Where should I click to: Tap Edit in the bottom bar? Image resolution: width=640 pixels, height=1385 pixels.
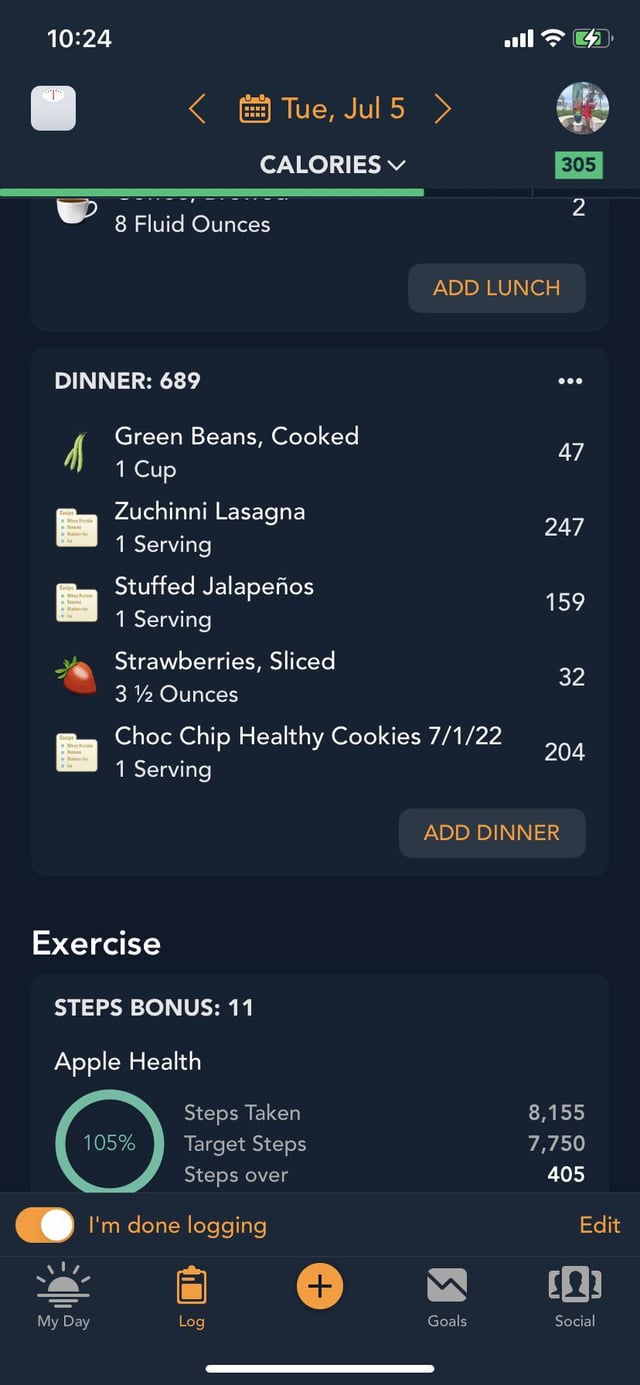[x=599, y=1225]
